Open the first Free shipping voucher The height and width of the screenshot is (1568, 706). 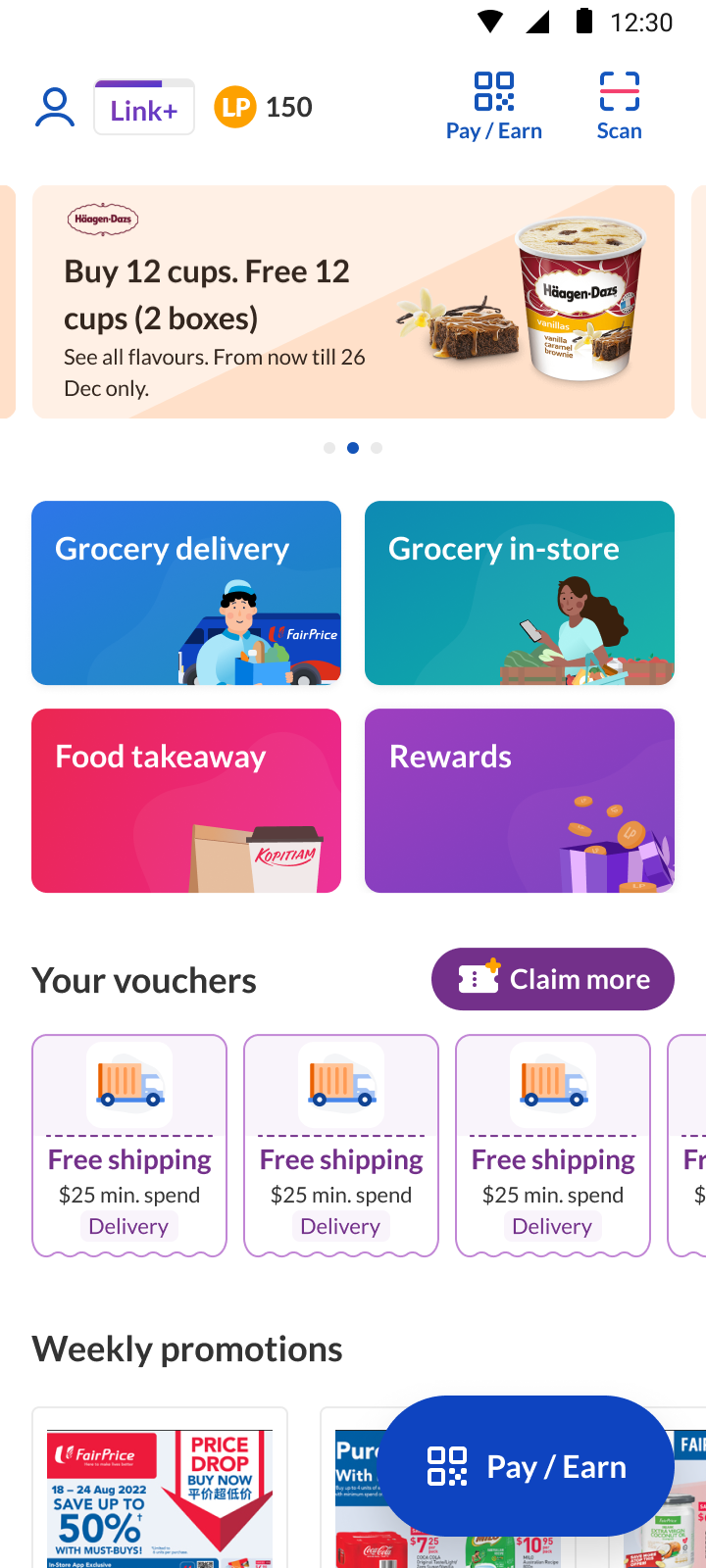point(129,1146)
